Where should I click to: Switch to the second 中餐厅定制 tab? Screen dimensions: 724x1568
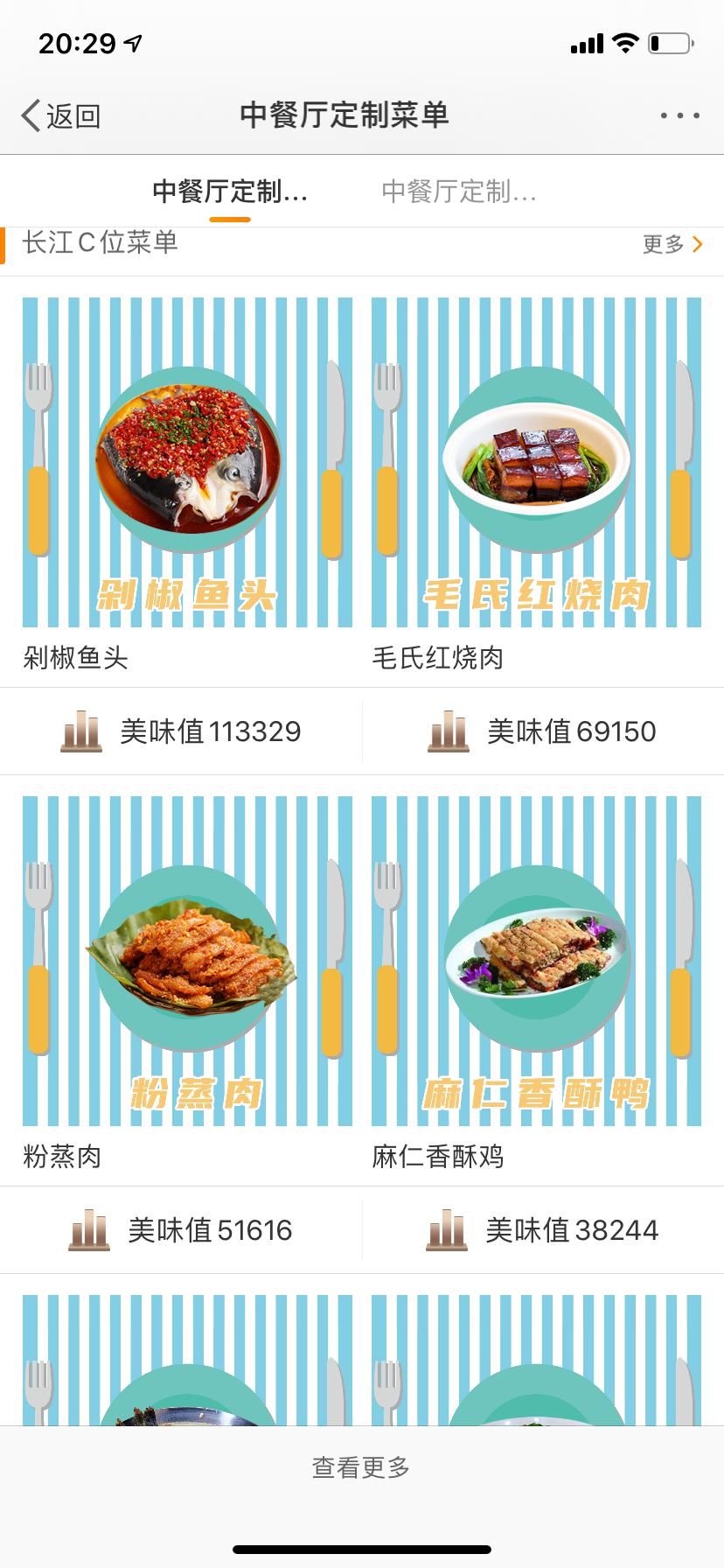coord(460,192)
